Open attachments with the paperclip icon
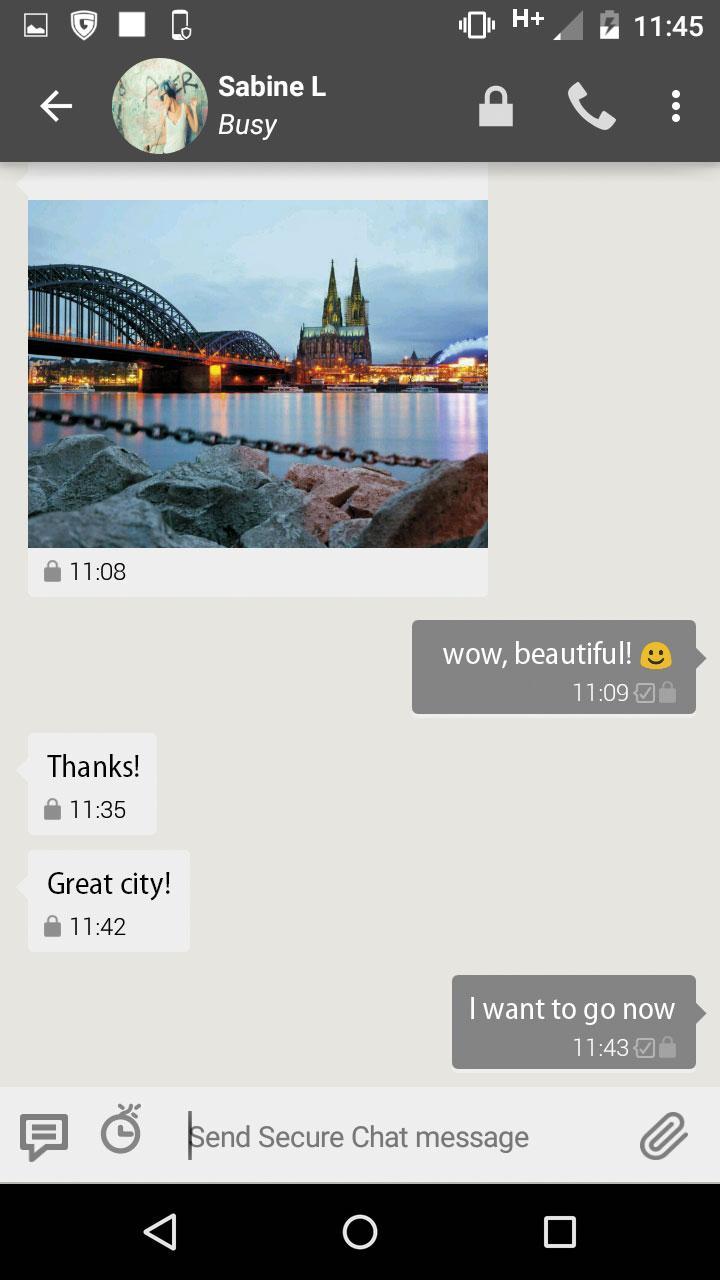This screenshot has height=1280, width=720. (x=662, y=1135)
